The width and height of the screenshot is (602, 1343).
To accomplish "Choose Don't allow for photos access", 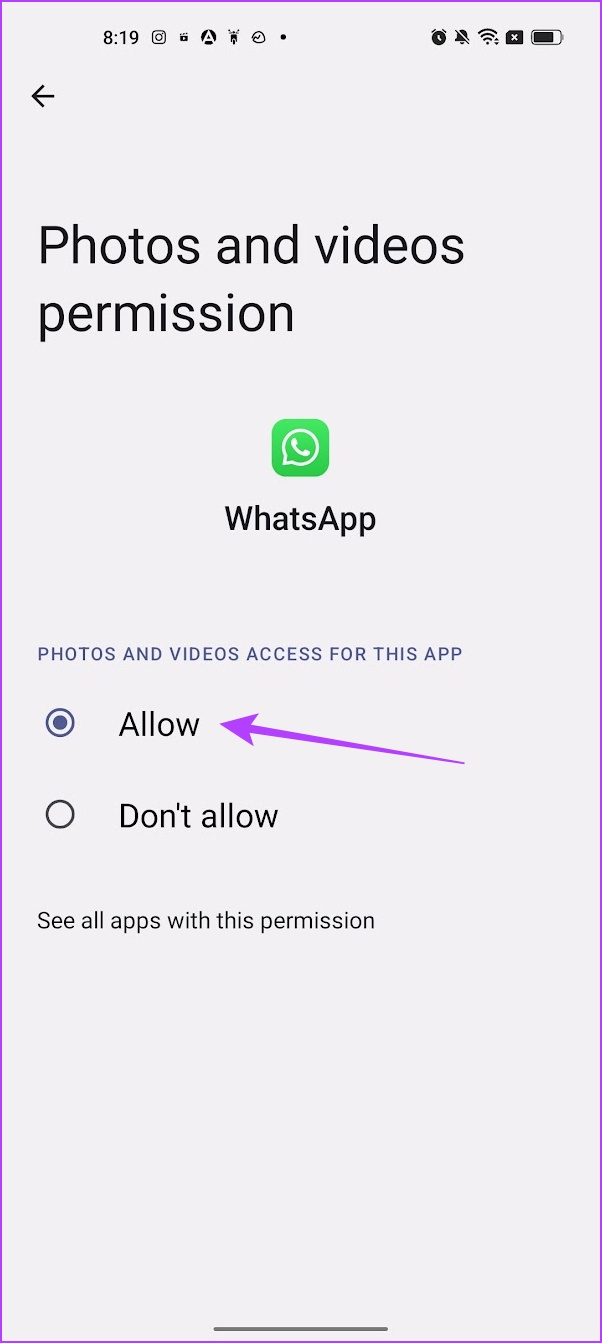I will [61, 815].
